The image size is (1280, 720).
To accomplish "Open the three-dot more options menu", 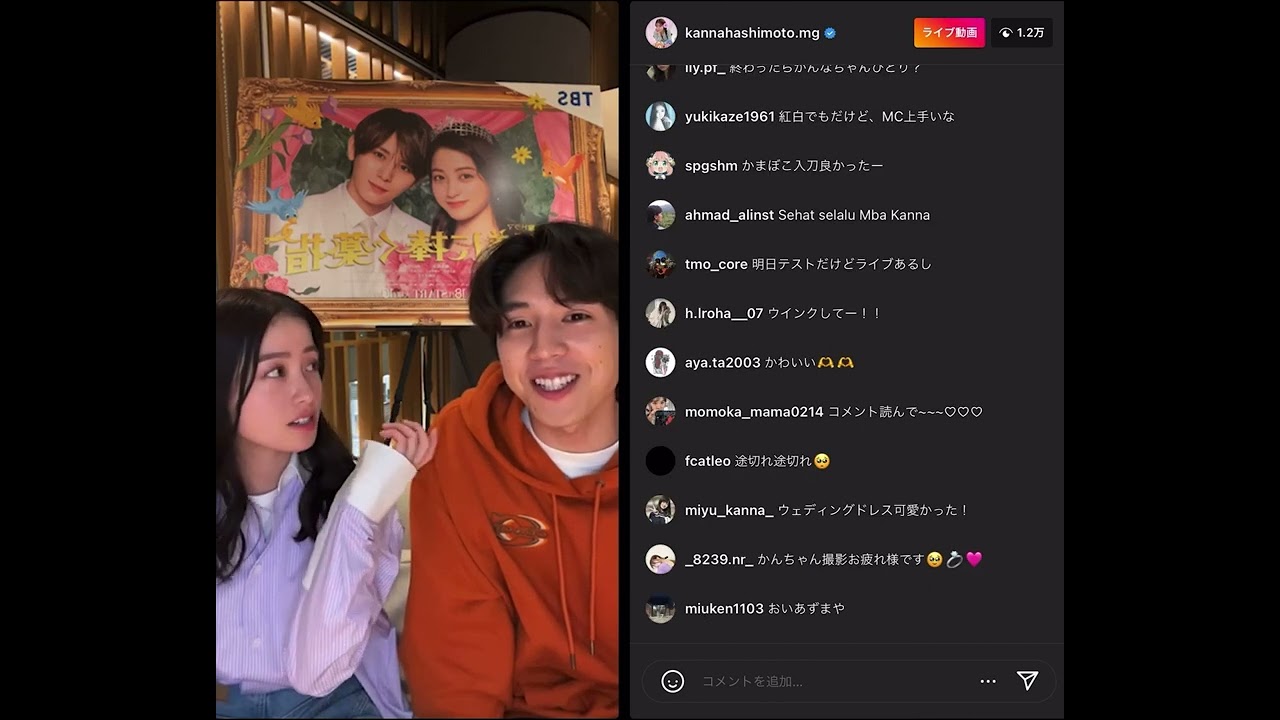I will [988, 681].
